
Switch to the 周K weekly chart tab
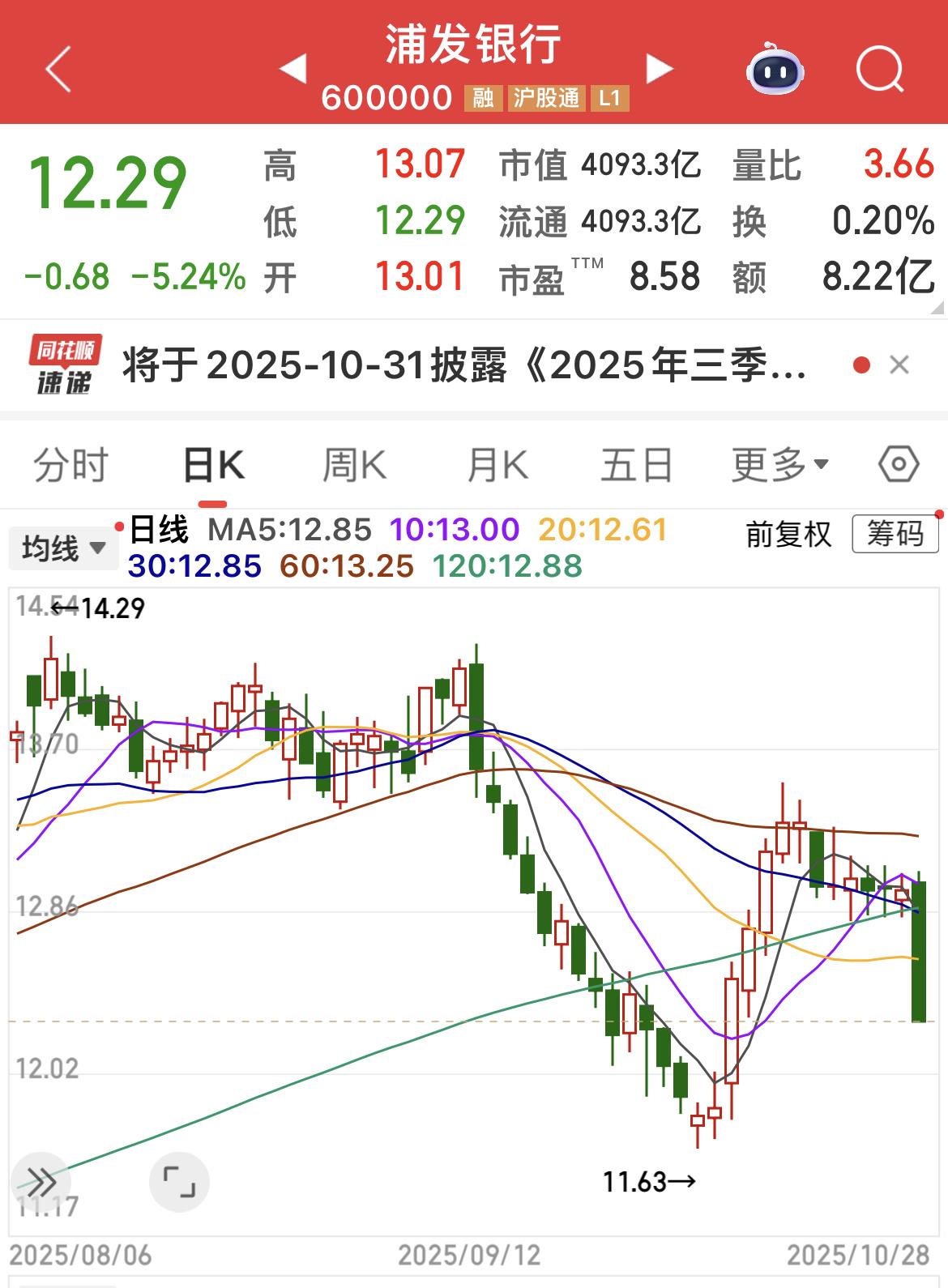pyautogui.click(x=355, y=463)
